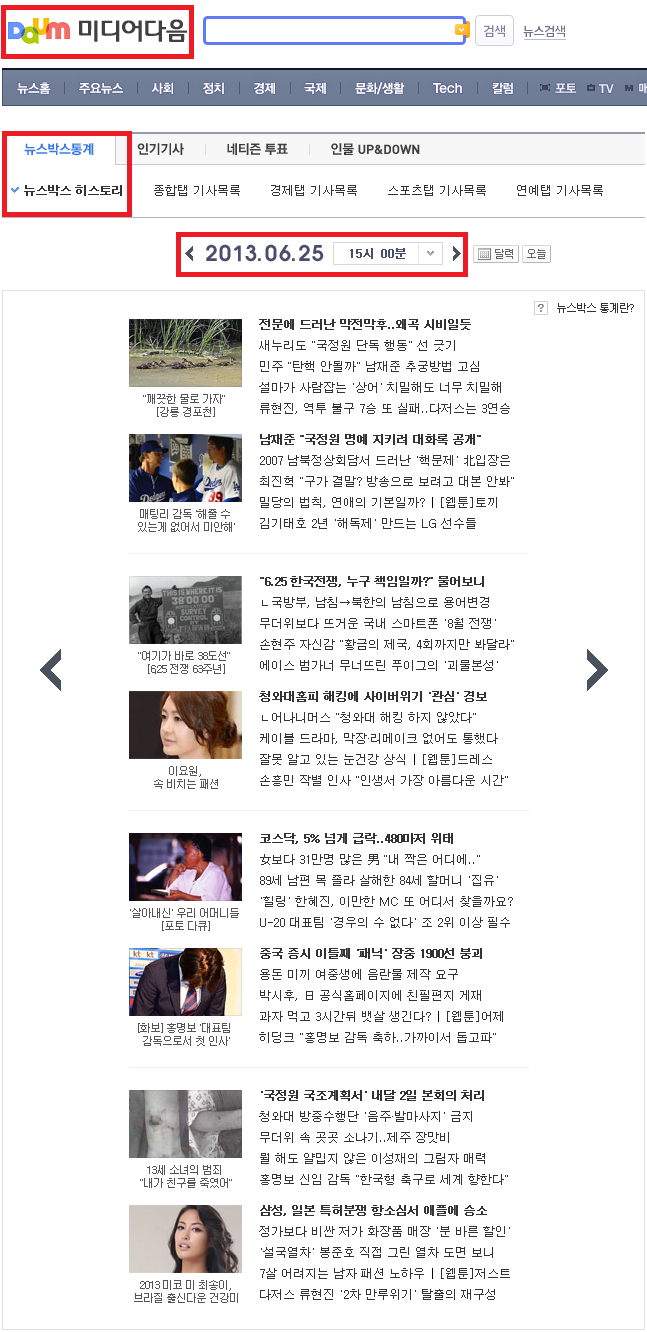Tap the search input field

328,31
